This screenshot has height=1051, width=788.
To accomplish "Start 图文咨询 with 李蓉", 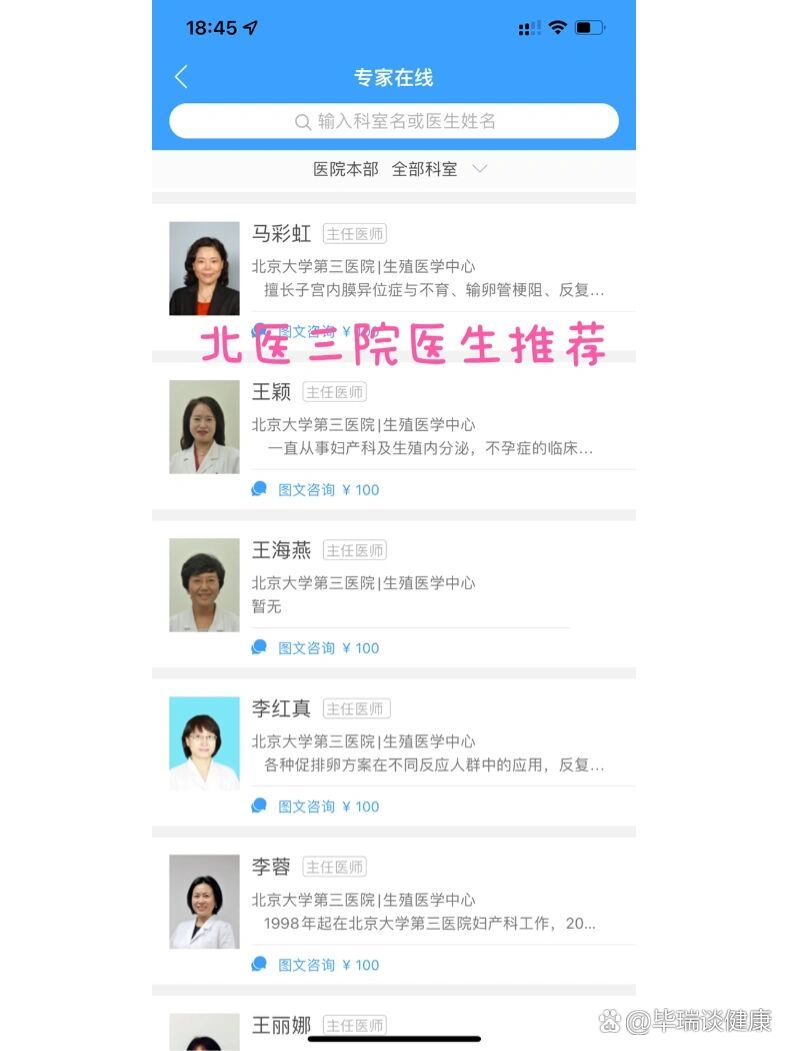I will 315,965.
